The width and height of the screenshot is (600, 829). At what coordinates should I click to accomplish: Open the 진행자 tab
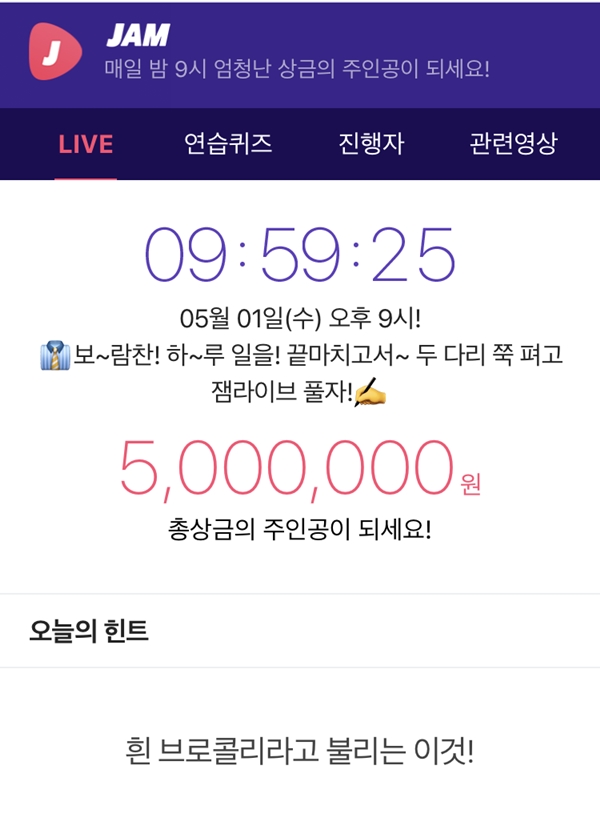[371, 143]
